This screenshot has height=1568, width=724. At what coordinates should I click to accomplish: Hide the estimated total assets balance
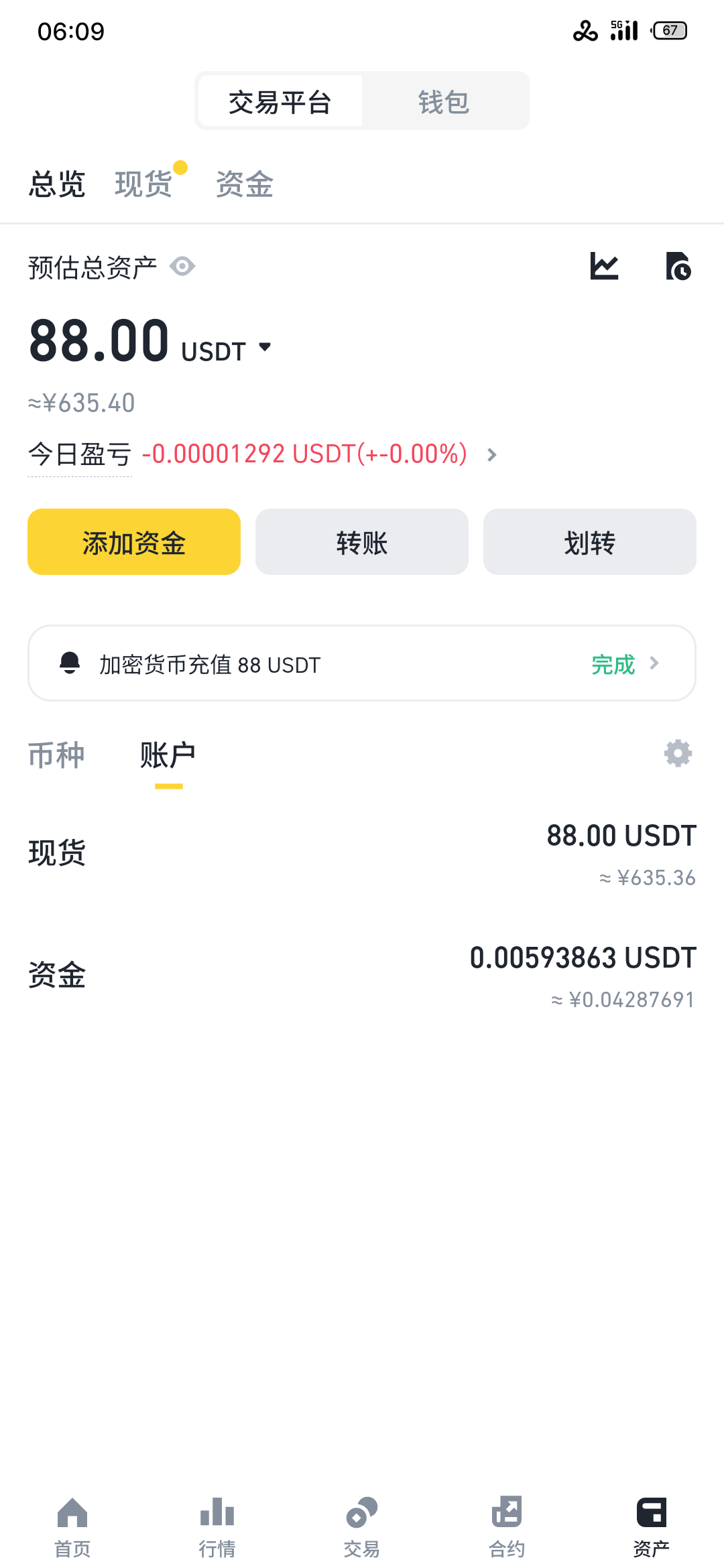182,267
